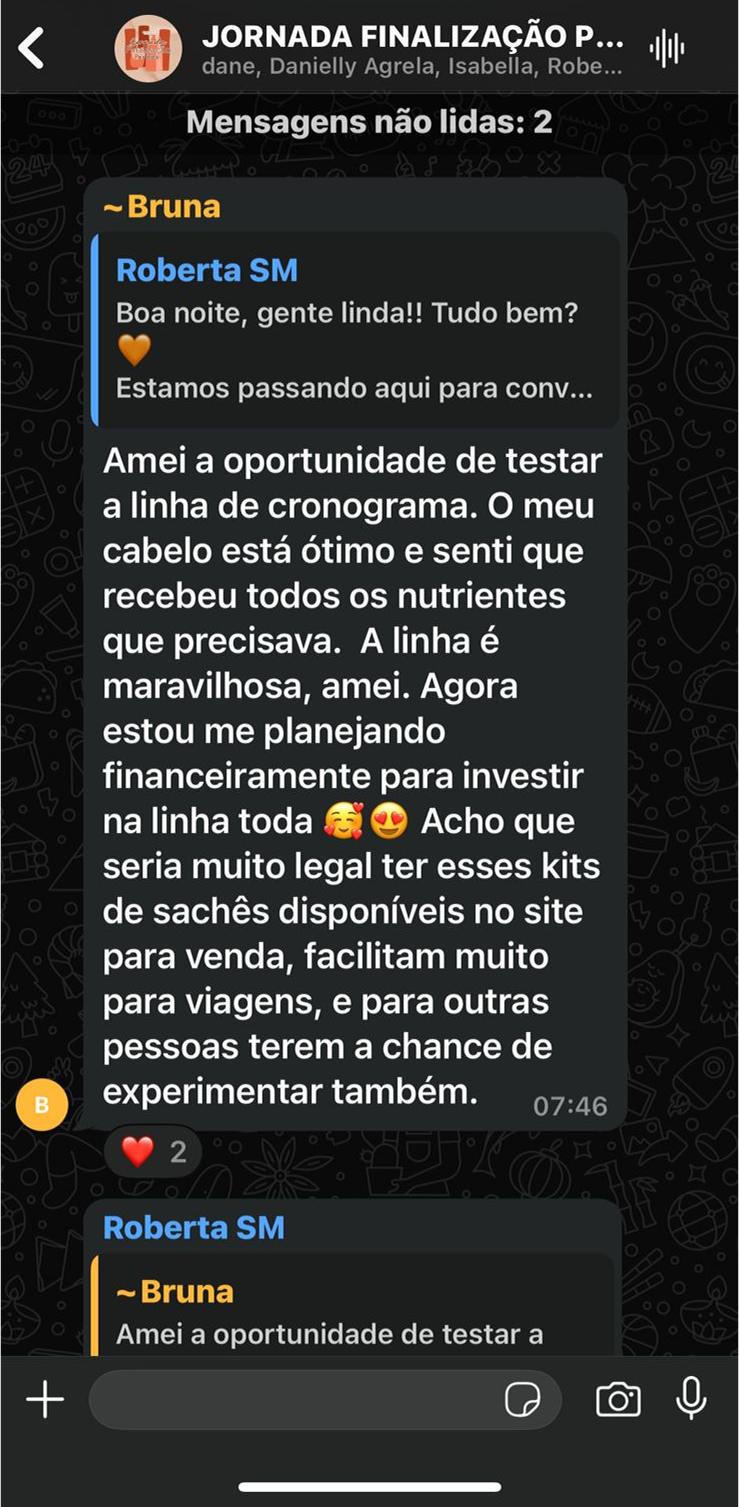Start a group voice chat

pyautogui.click(x=666, y=48)
